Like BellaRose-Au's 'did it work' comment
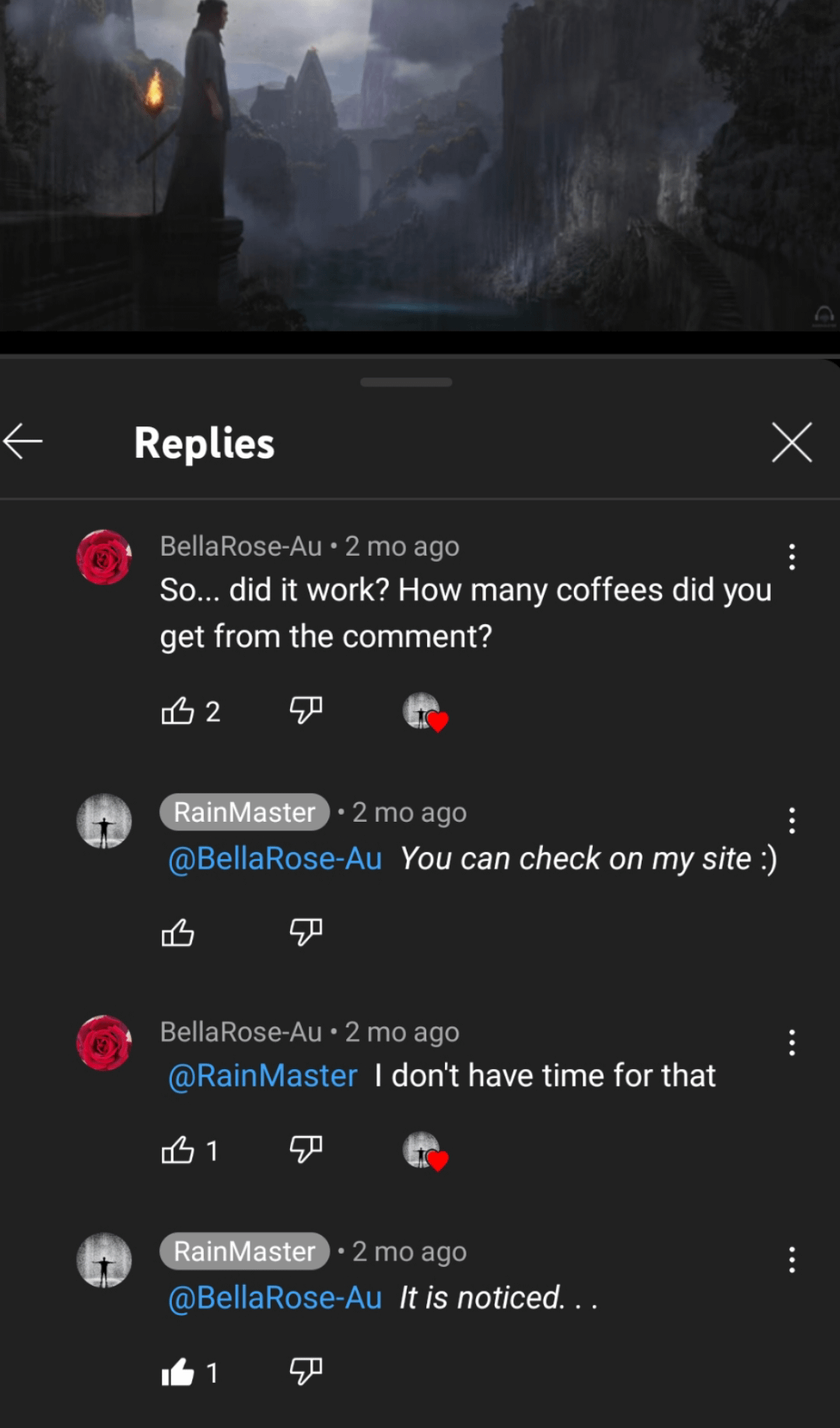 pyautogui.click(x=177, y=710)
